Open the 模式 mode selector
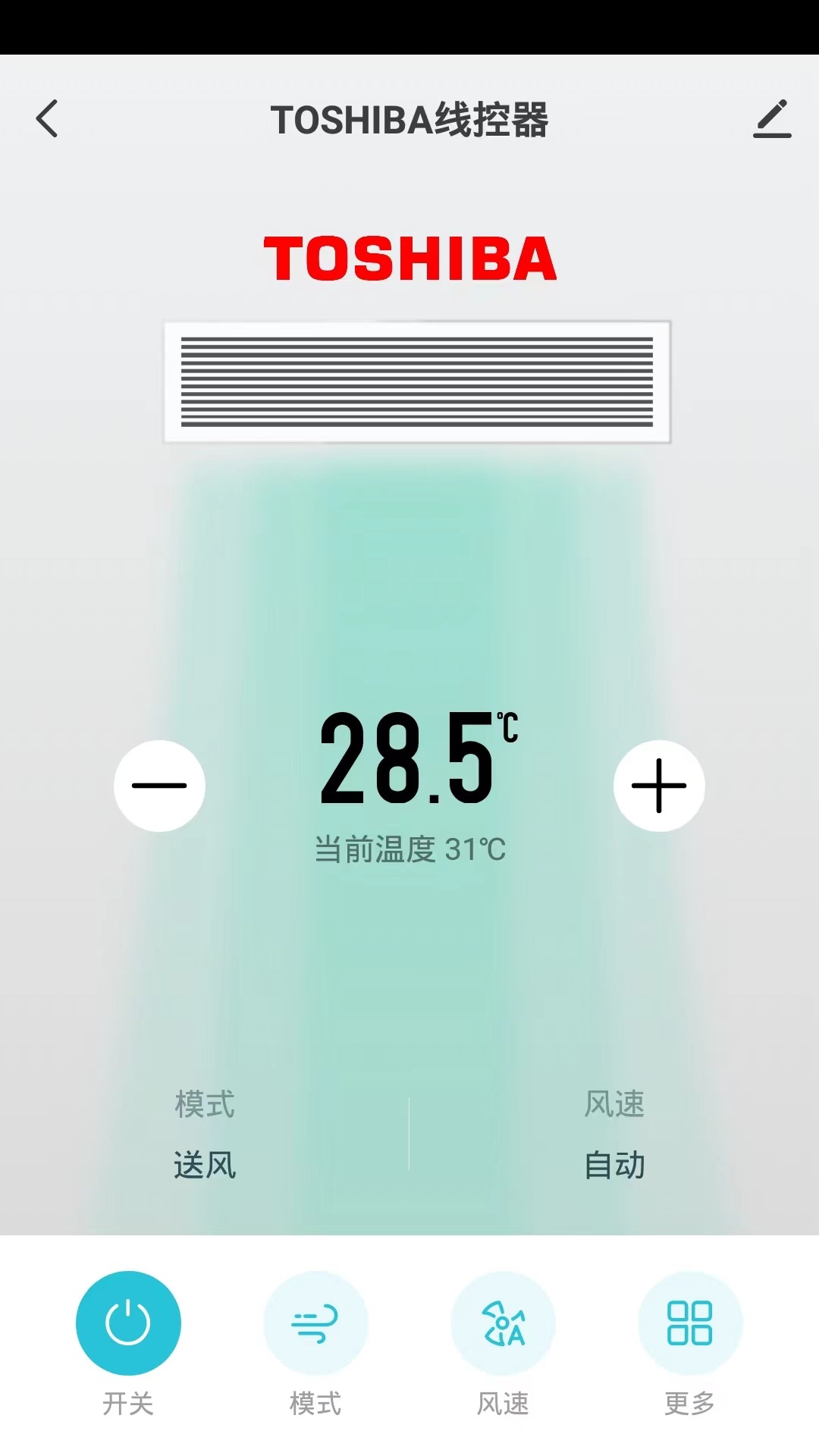819x1456 pixels. point(315,1323)
